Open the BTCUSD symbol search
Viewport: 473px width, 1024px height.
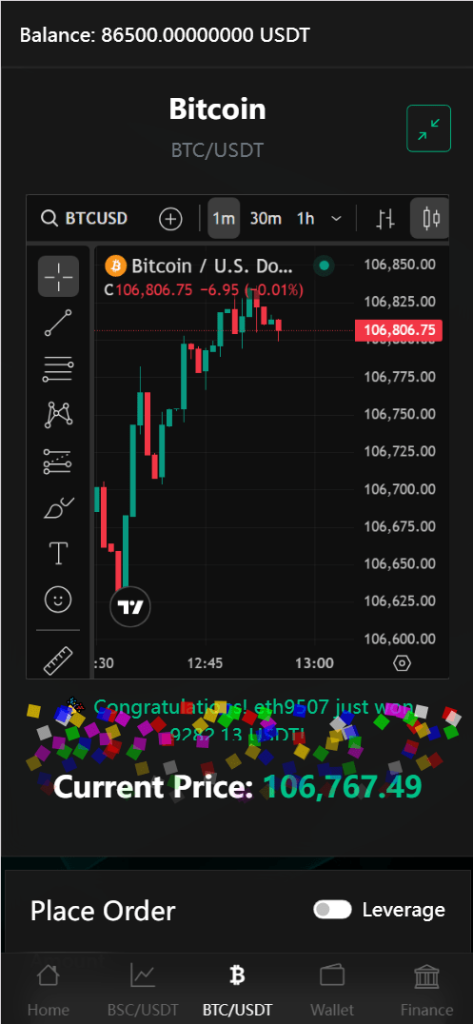click(85, 219)
